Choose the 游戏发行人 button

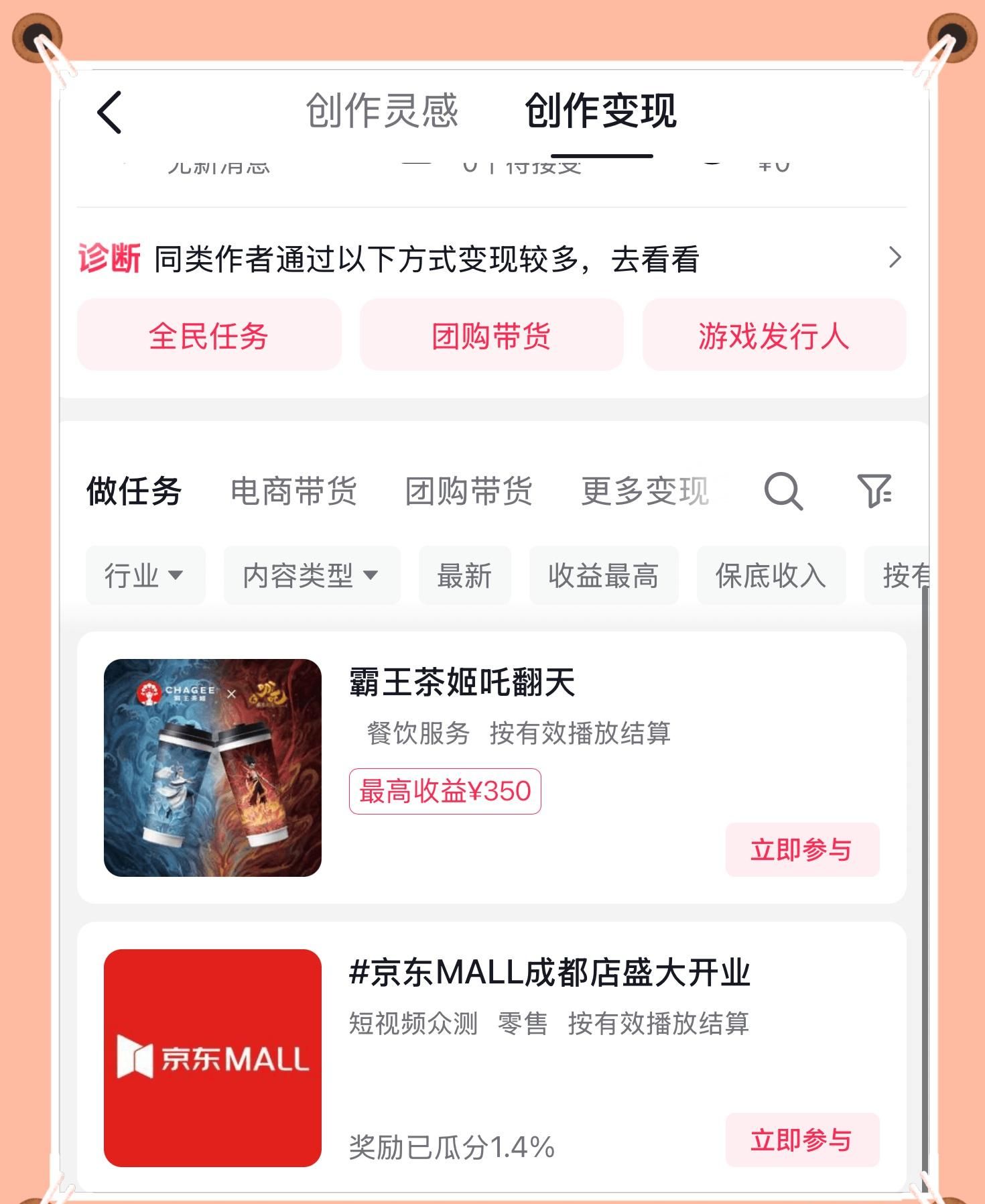774,335
